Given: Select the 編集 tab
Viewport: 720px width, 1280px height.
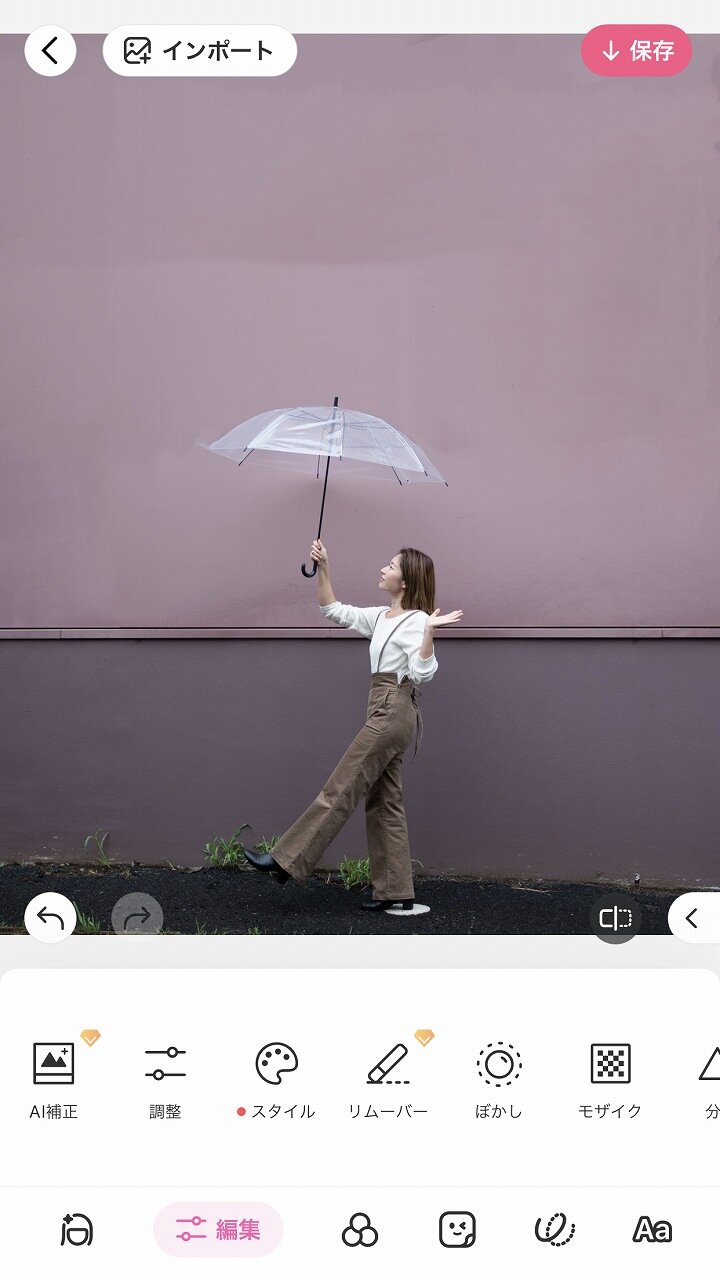Looking at the screenshot, I should [218, 1230].
